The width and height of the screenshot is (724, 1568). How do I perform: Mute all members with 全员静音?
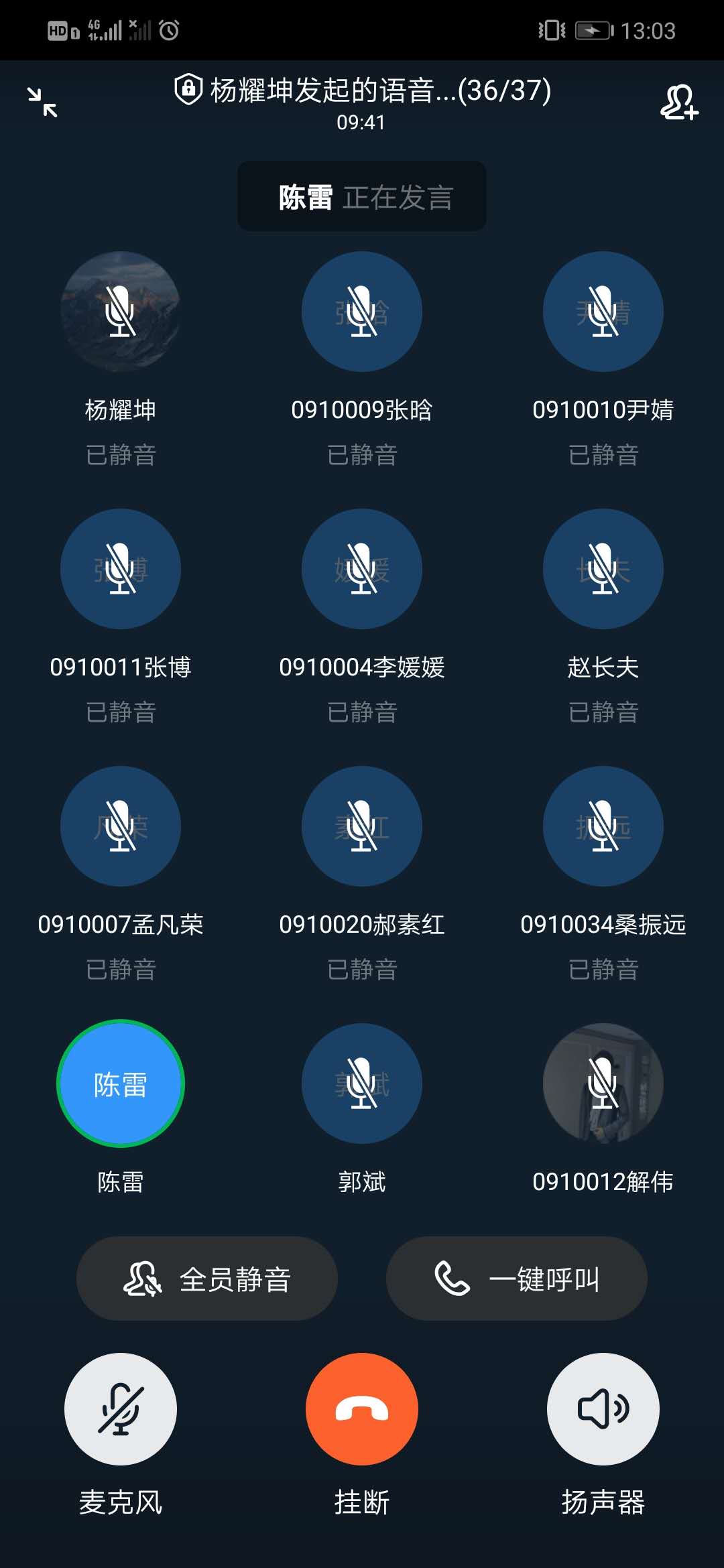[x=206, y=1279]
